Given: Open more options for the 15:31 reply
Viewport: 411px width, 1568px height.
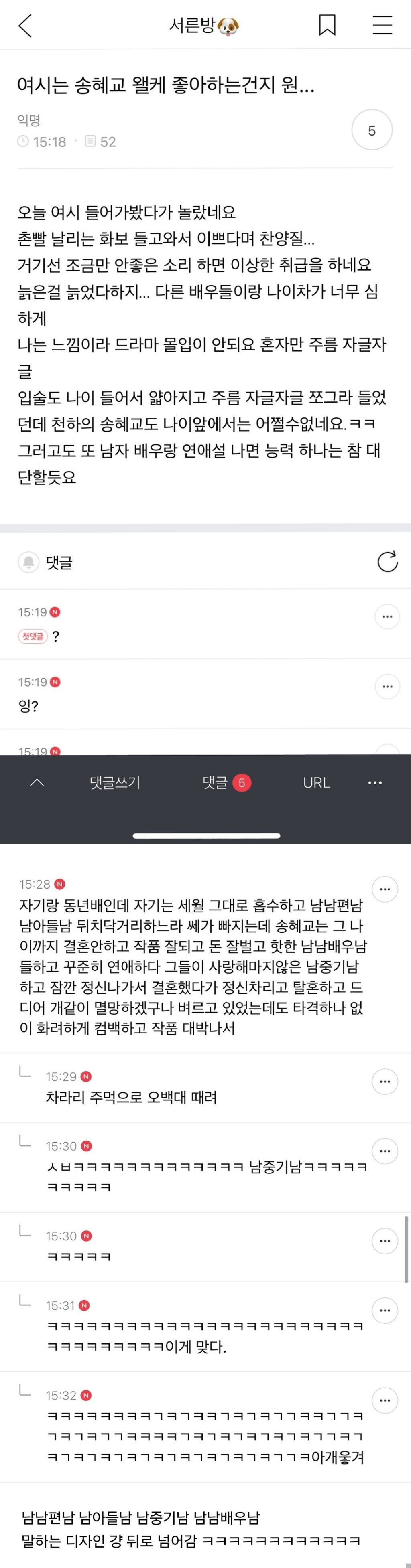Looking at the screenshot, I should click(385, 1311).
